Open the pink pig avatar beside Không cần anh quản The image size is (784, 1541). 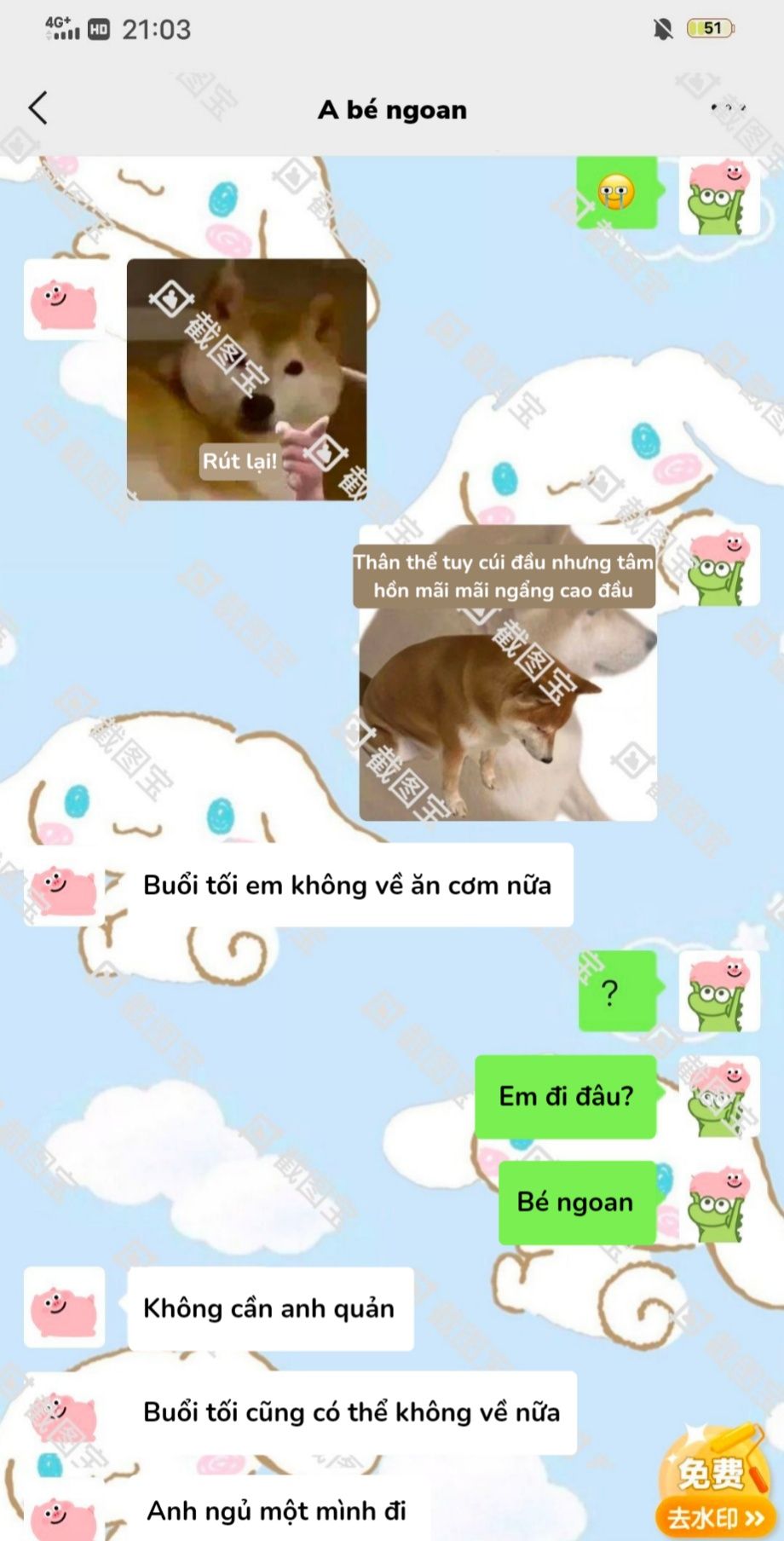click(64, 1307)
